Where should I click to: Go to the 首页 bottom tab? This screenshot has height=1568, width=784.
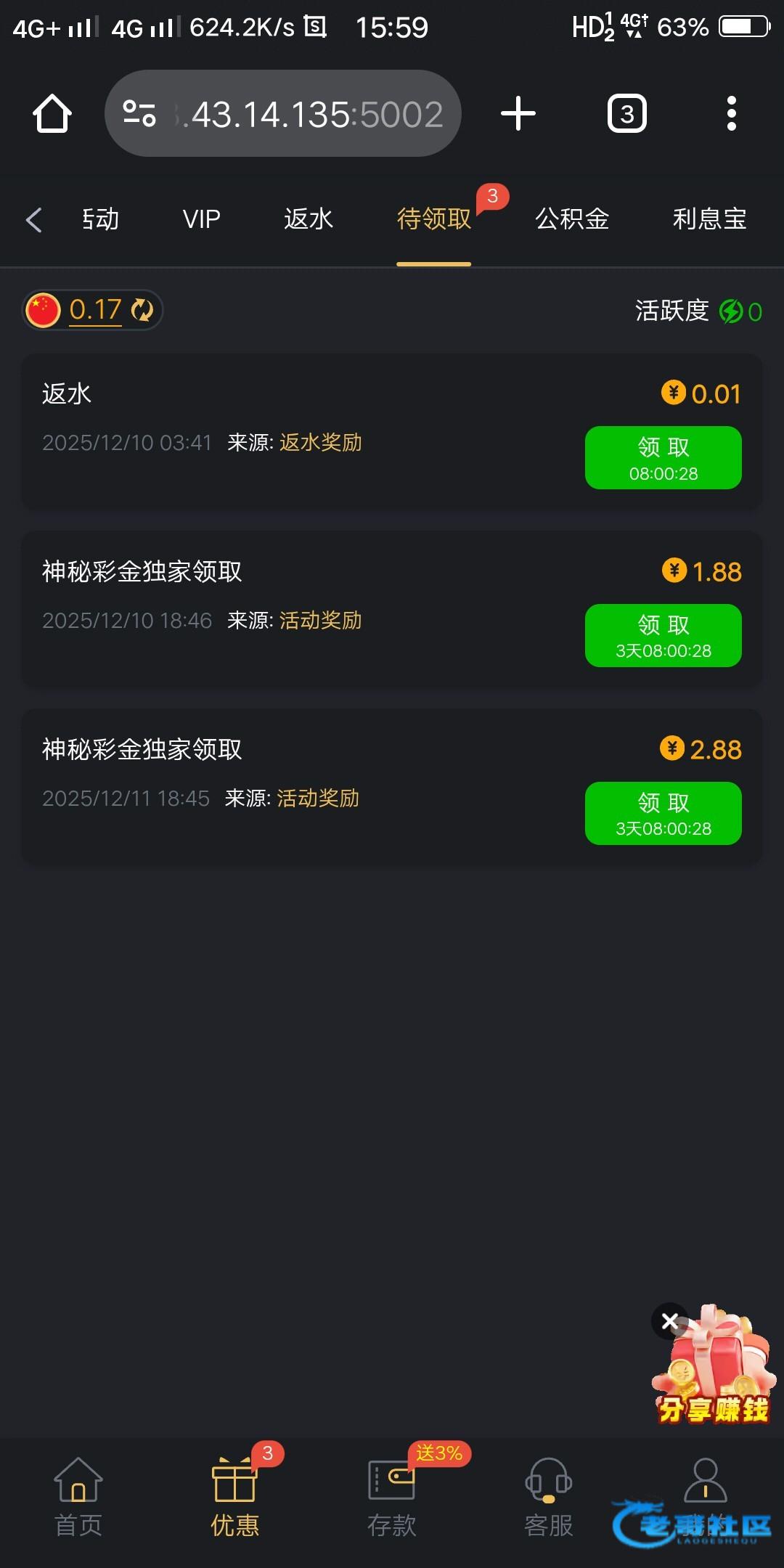78,1497
